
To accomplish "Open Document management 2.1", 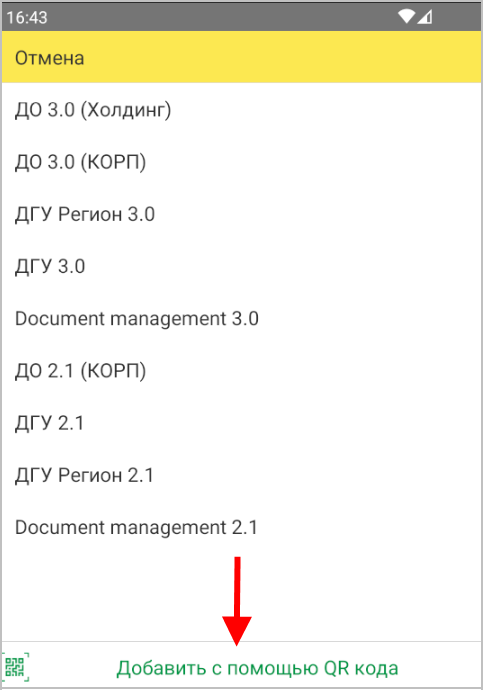I will click(241, 527).
